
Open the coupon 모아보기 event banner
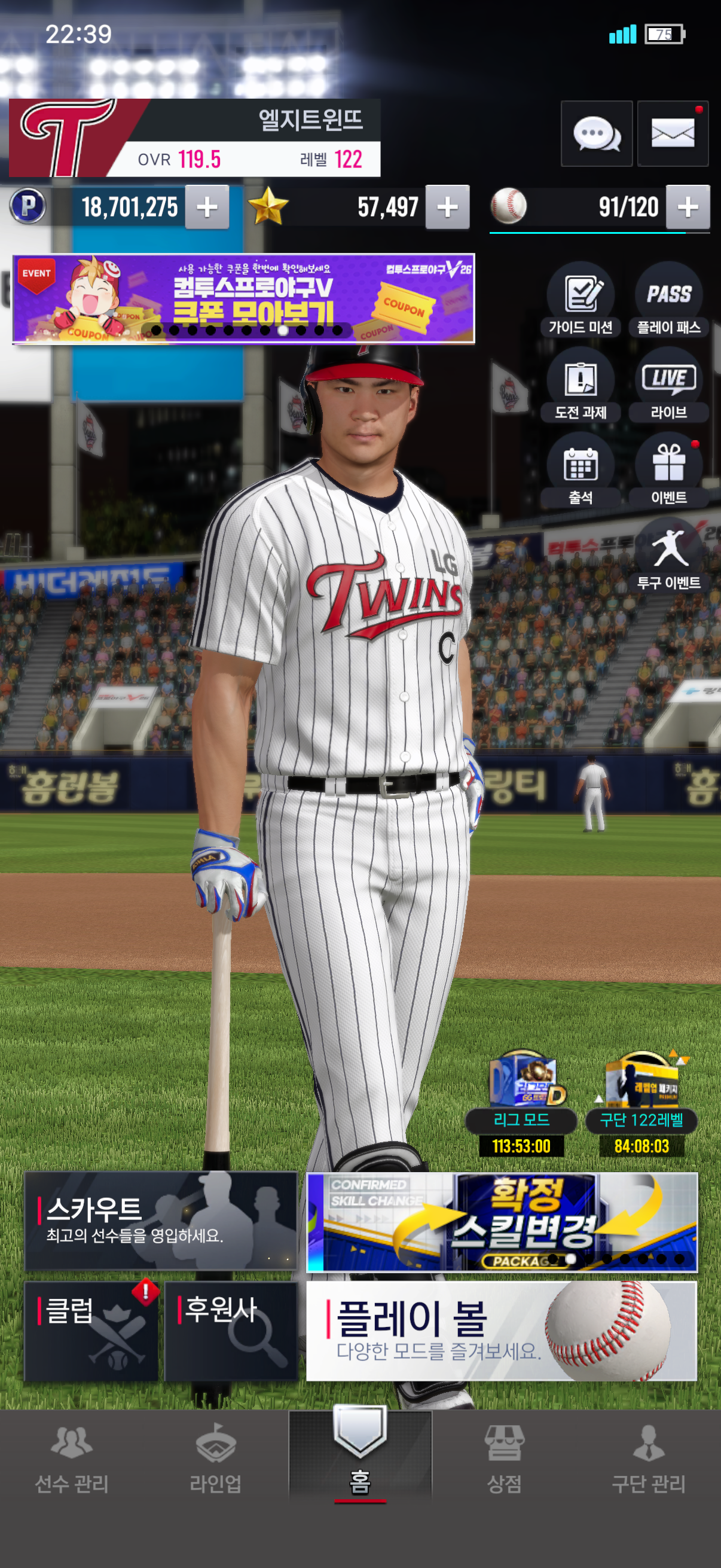click(x=243, y=299)
